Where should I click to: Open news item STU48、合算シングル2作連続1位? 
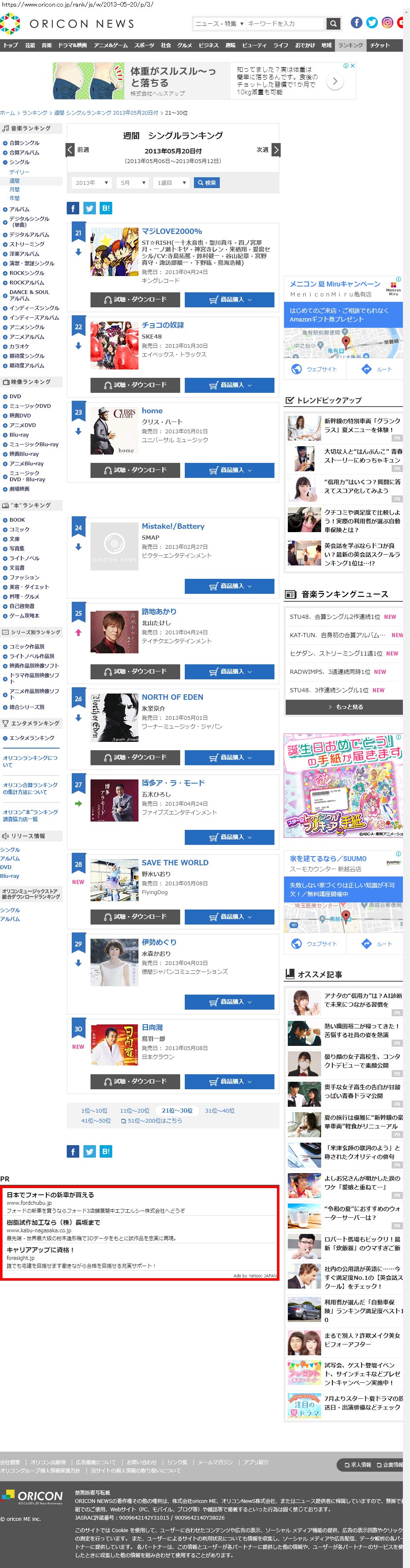tap(335, 617)
